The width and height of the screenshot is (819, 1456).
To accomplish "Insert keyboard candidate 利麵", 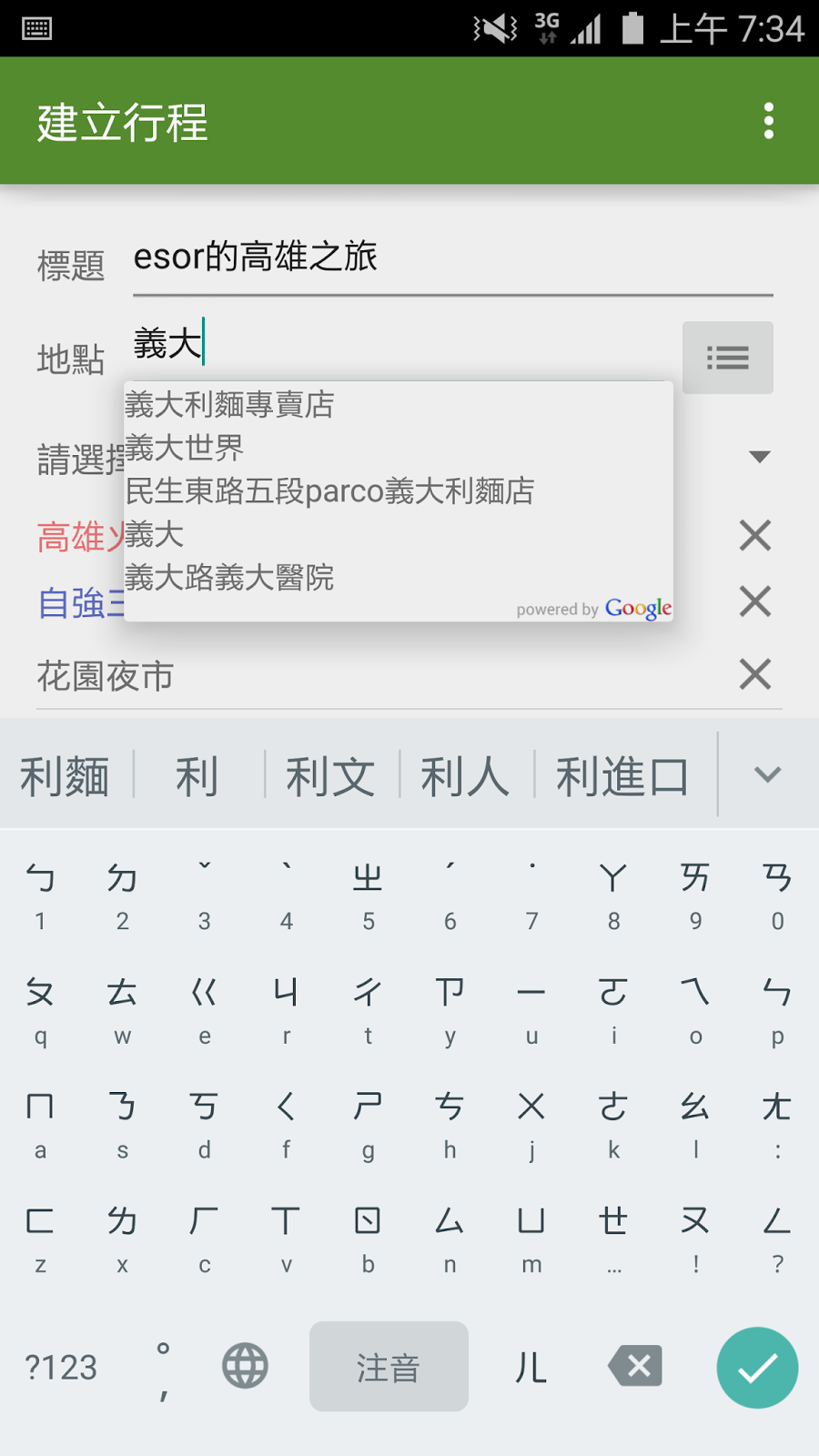I will [x=66, y=777].
